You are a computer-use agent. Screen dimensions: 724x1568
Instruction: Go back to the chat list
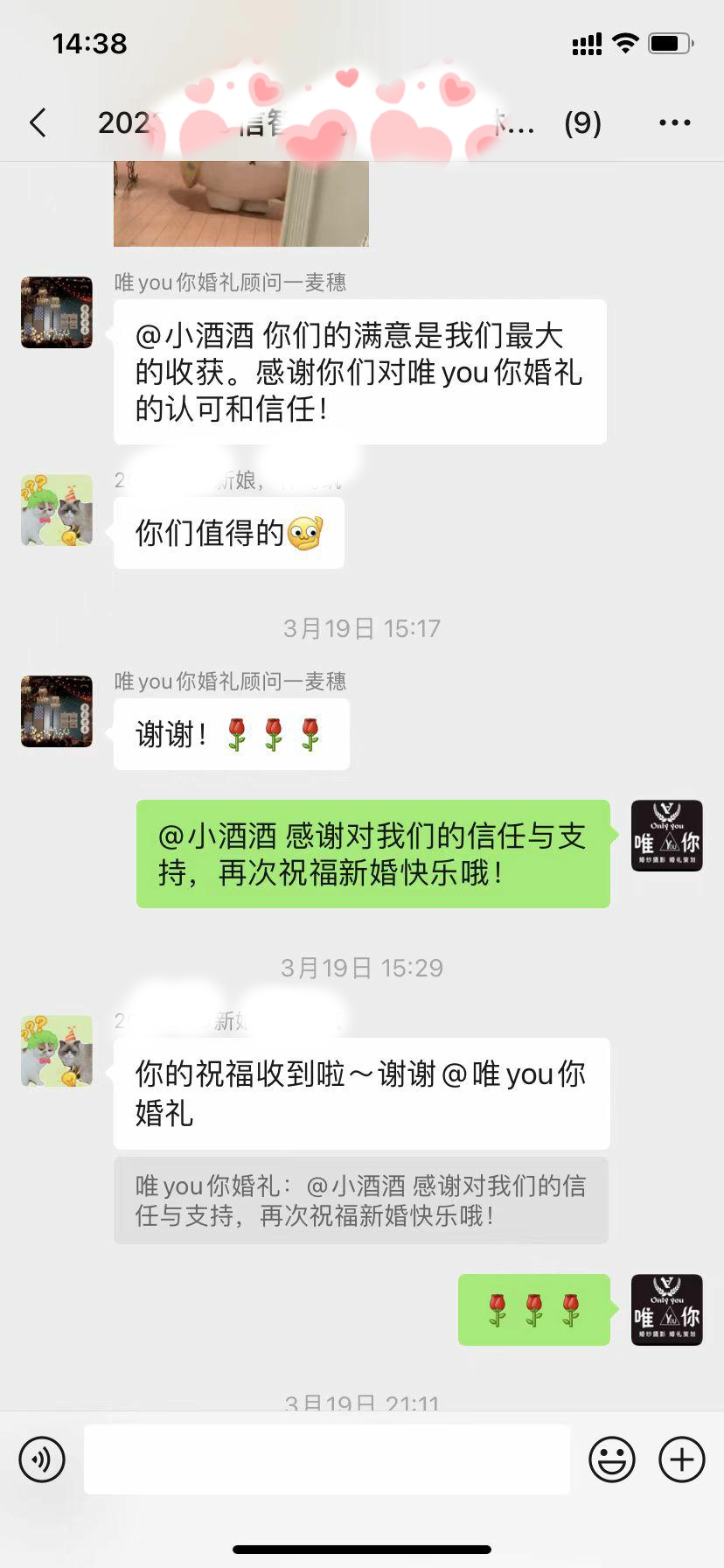(38, 123)
